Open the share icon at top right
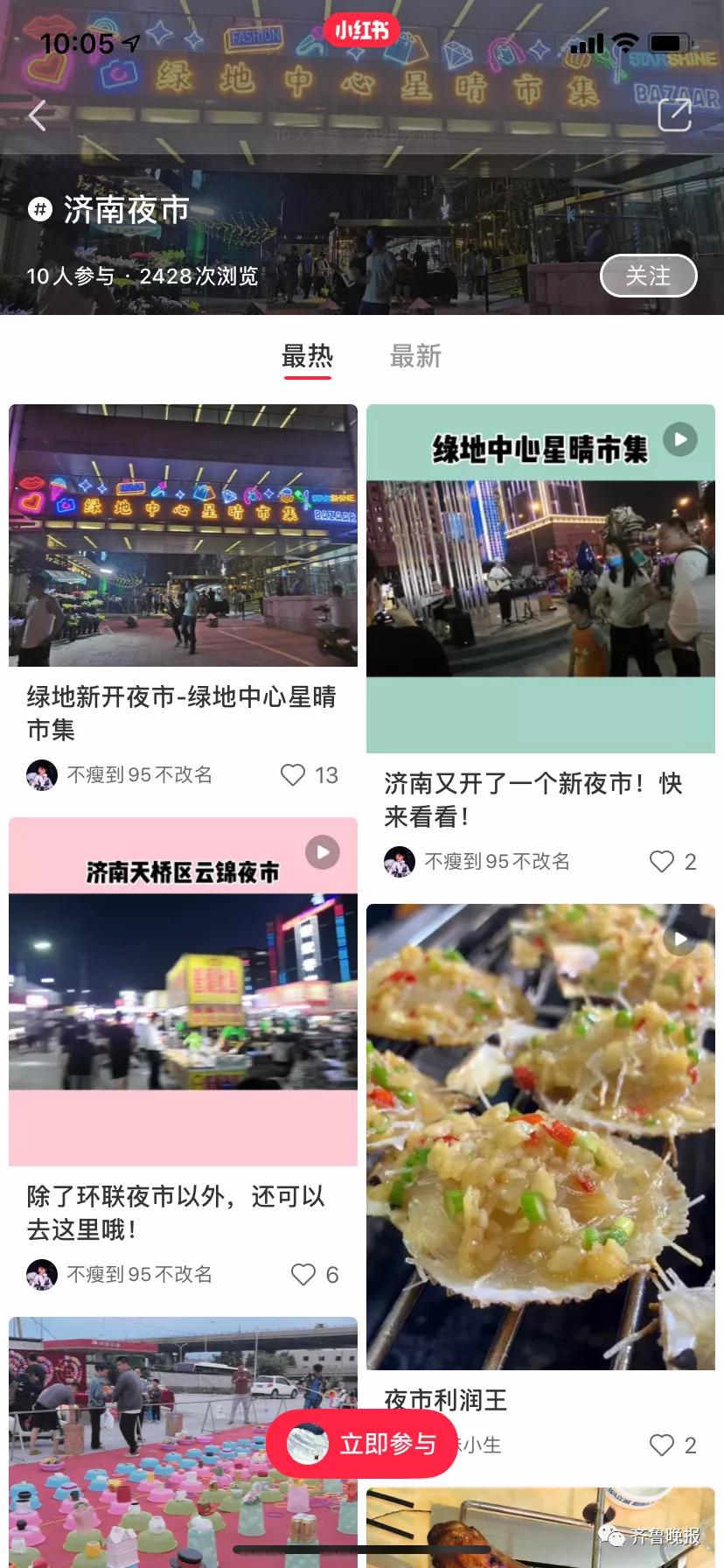 tap(674, 115)
